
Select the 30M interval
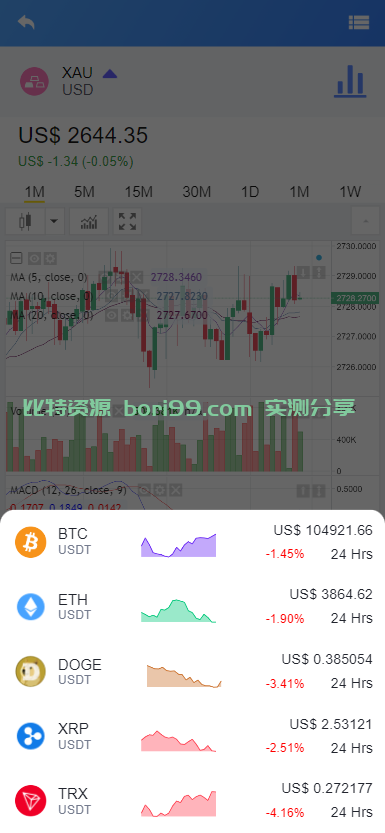coord(196,192)
